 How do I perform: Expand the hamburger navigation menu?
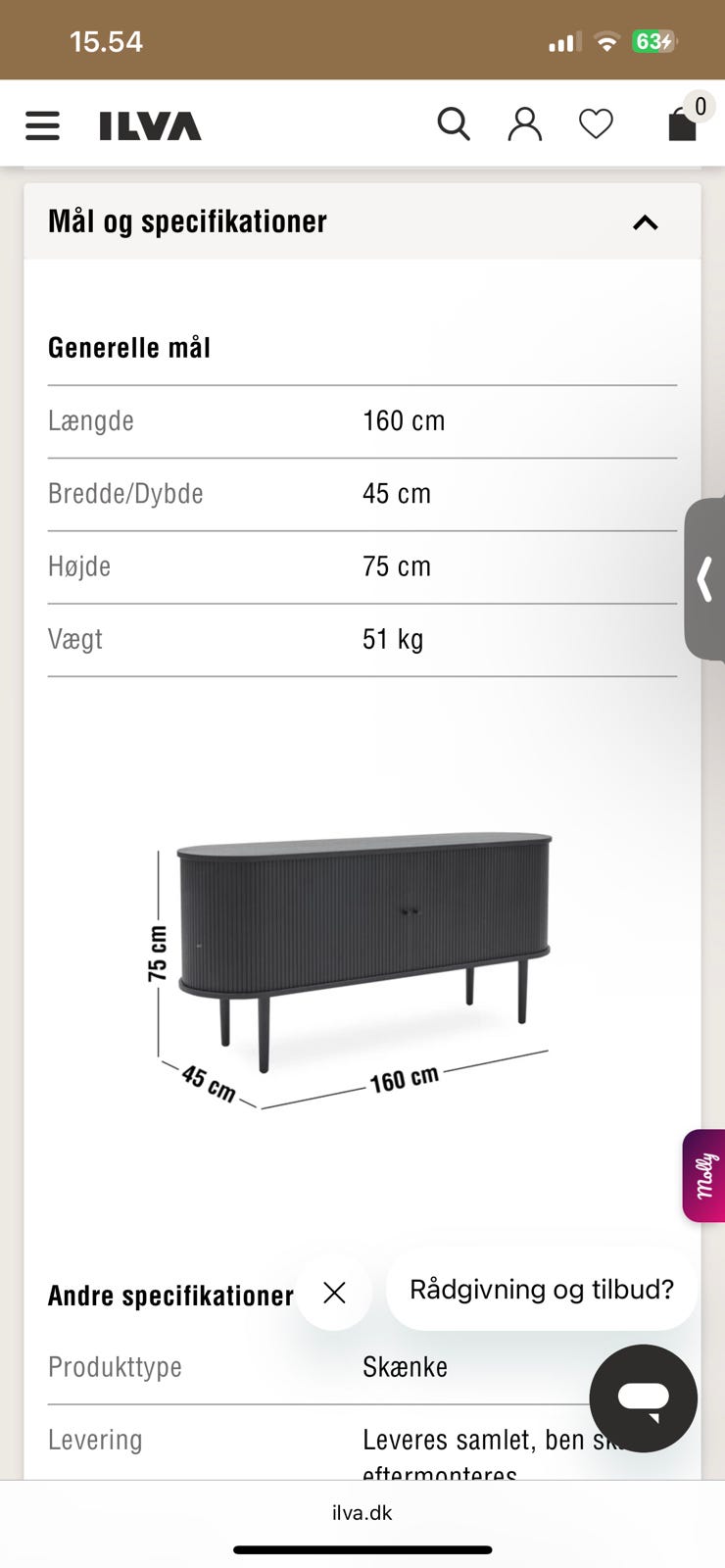[42, 125]
